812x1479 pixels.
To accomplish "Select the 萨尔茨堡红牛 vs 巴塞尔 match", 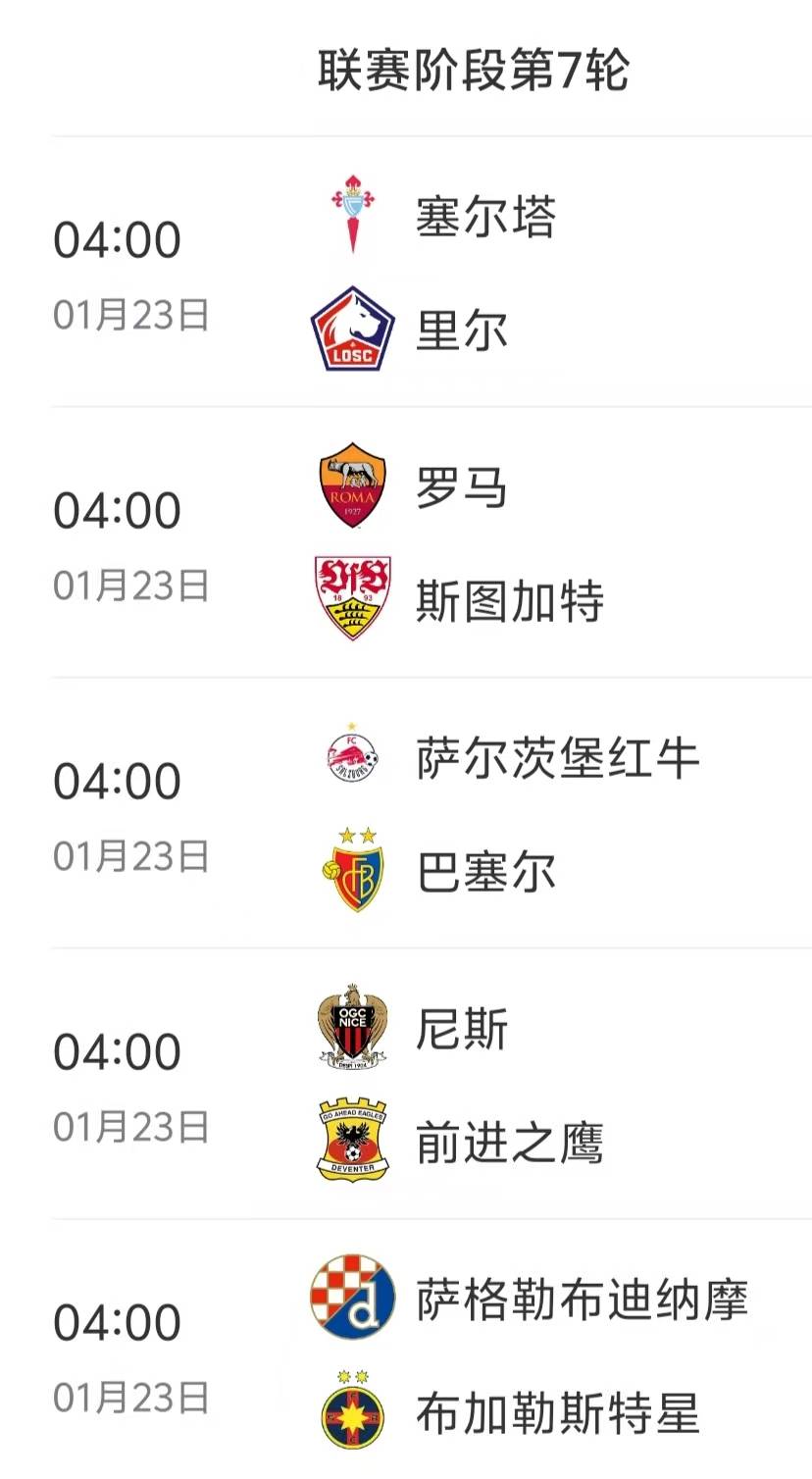I will 431,813.
